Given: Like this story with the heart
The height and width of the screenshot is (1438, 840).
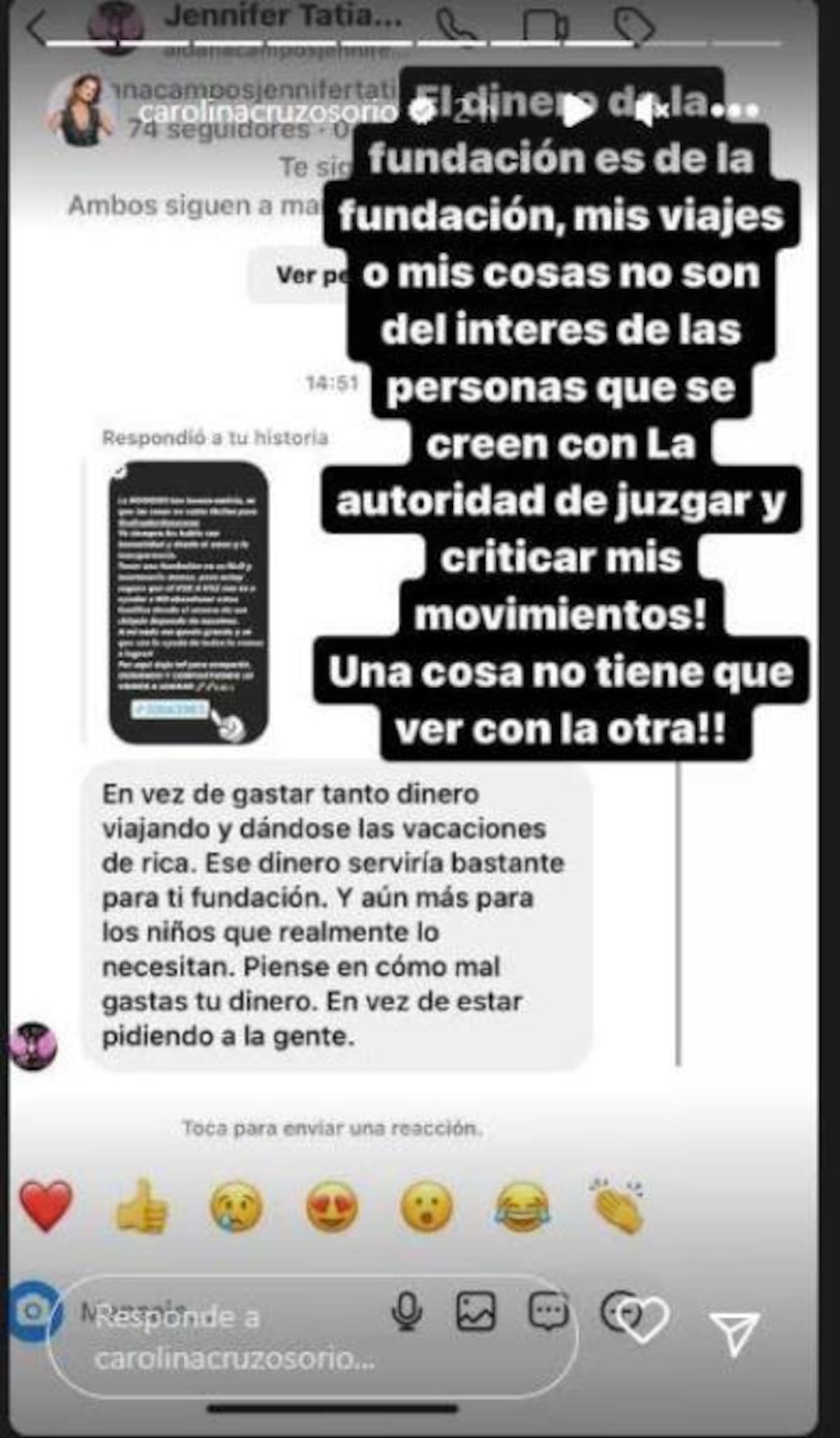Looking at the screenshot, I should pyautogui.click(x=643, y=1320).
